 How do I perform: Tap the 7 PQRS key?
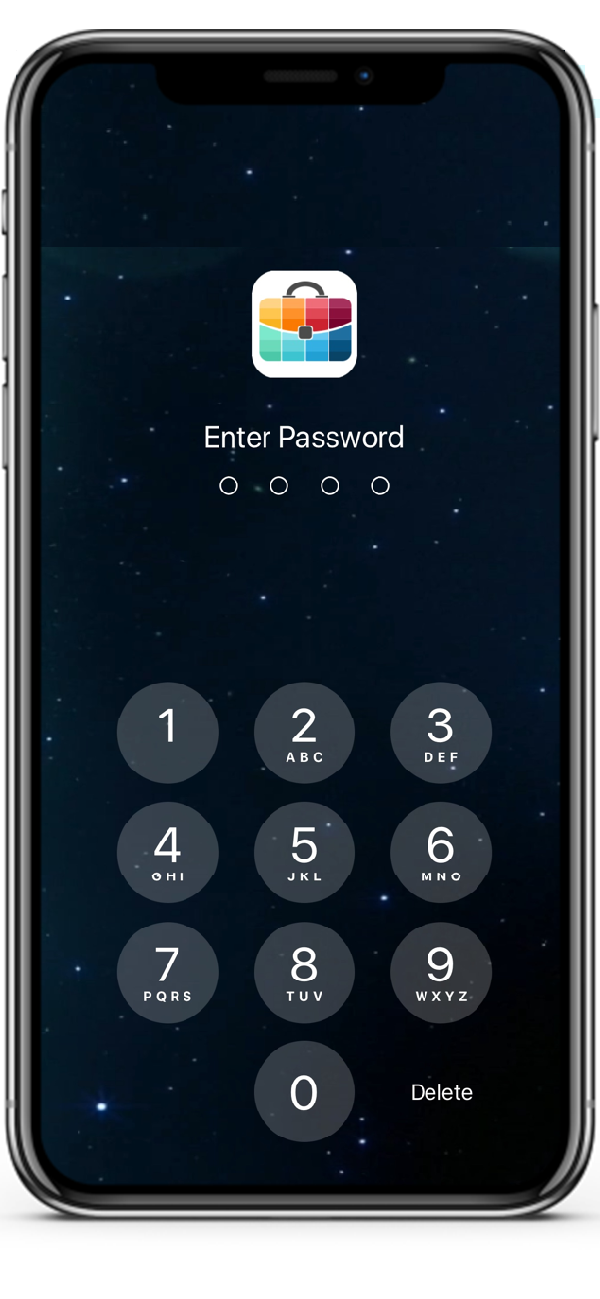[x=167, y=972]
